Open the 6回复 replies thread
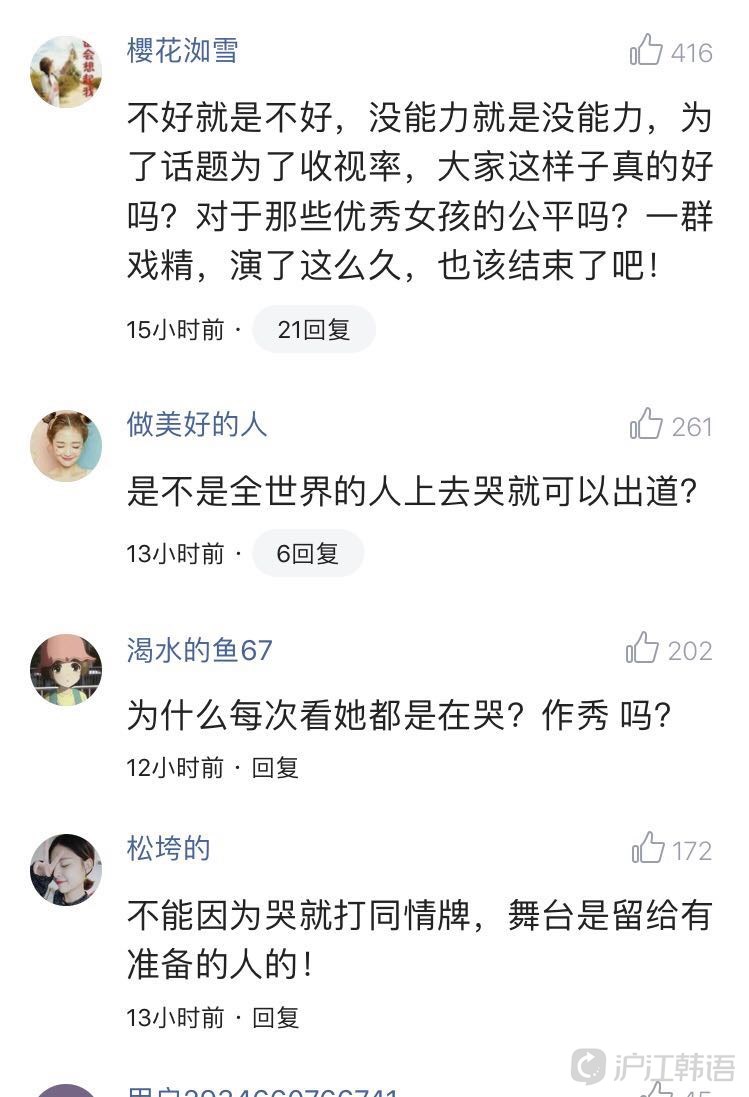The width and height of the screenshot is (749, 1097). coord(307,553)
